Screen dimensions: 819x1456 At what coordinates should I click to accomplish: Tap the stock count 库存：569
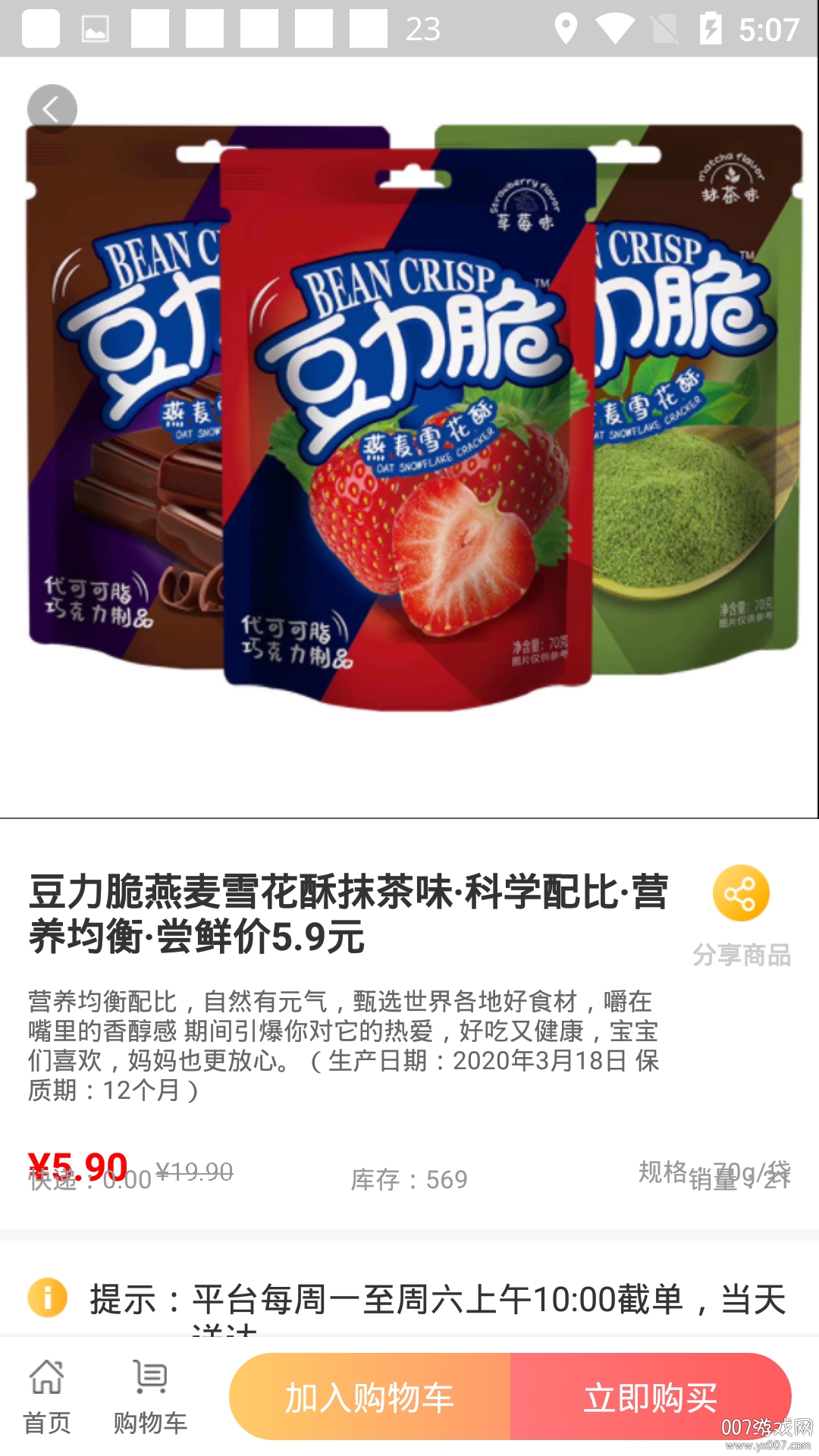point(409,1155)
